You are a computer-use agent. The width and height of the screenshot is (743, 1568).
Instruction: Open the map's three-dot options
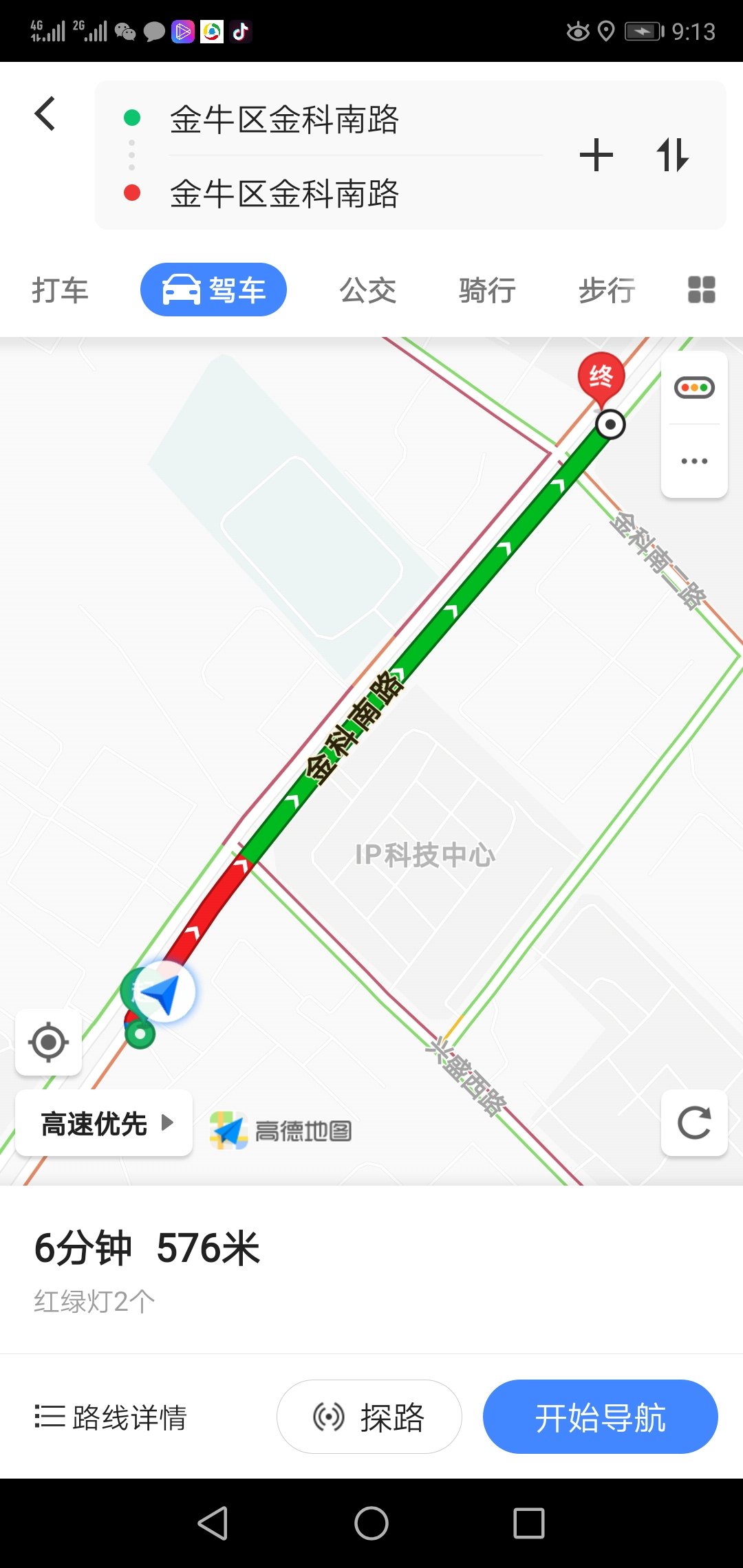pyautogui.click(x=694, y=461)
